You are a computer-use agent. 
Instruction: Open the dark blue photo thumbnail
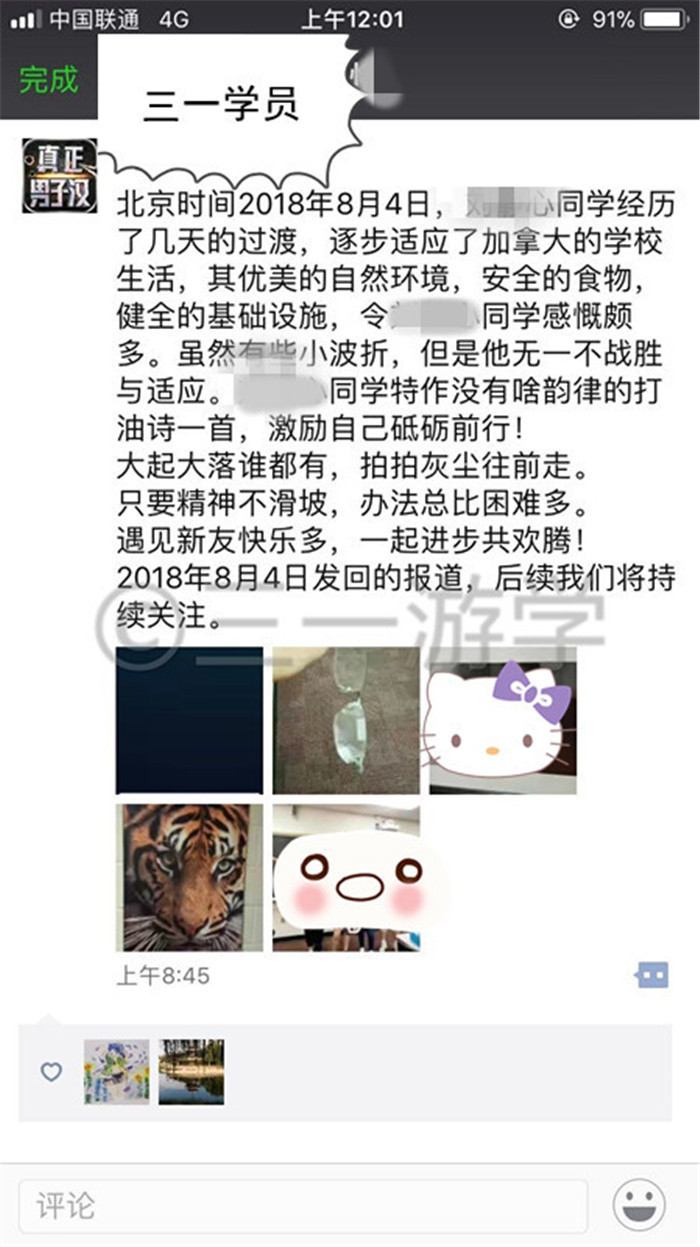190,720
